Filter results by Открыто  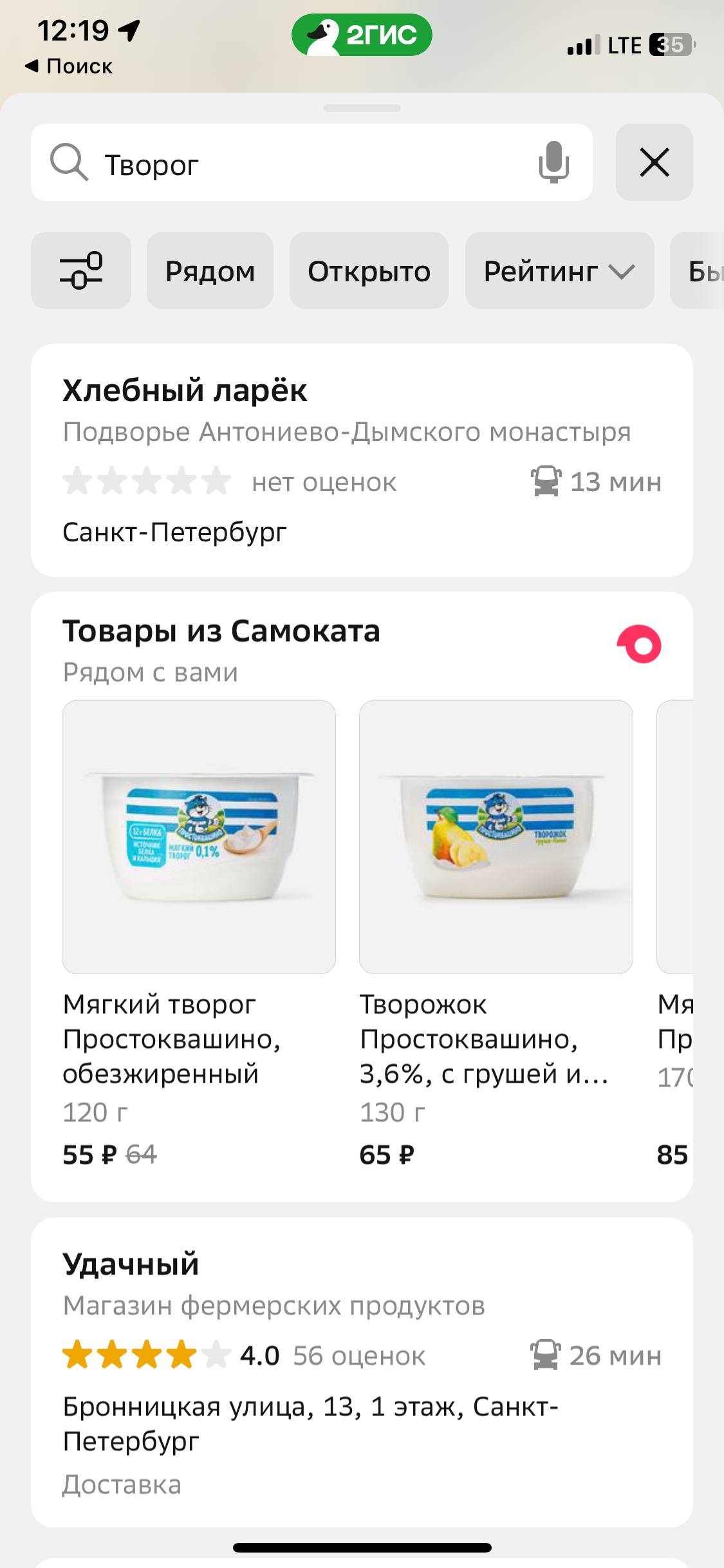[x=369, y=271]
